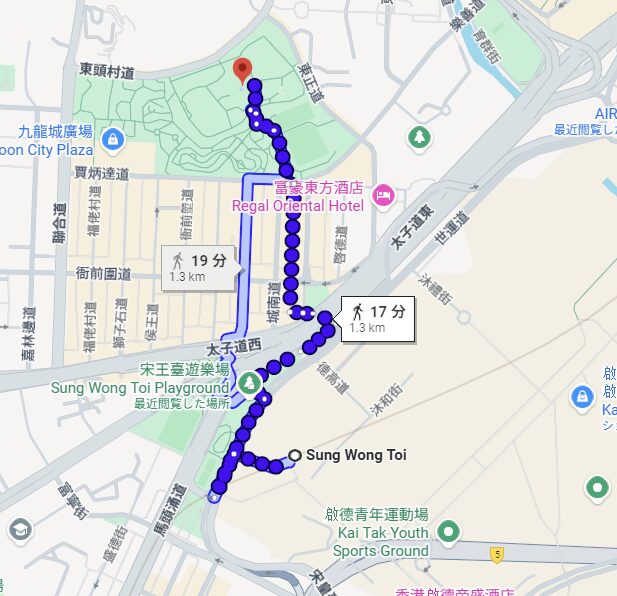Open Regal Oriental Hotel place marker
This screenshot has width=617, height=596.
click(382, 195)
